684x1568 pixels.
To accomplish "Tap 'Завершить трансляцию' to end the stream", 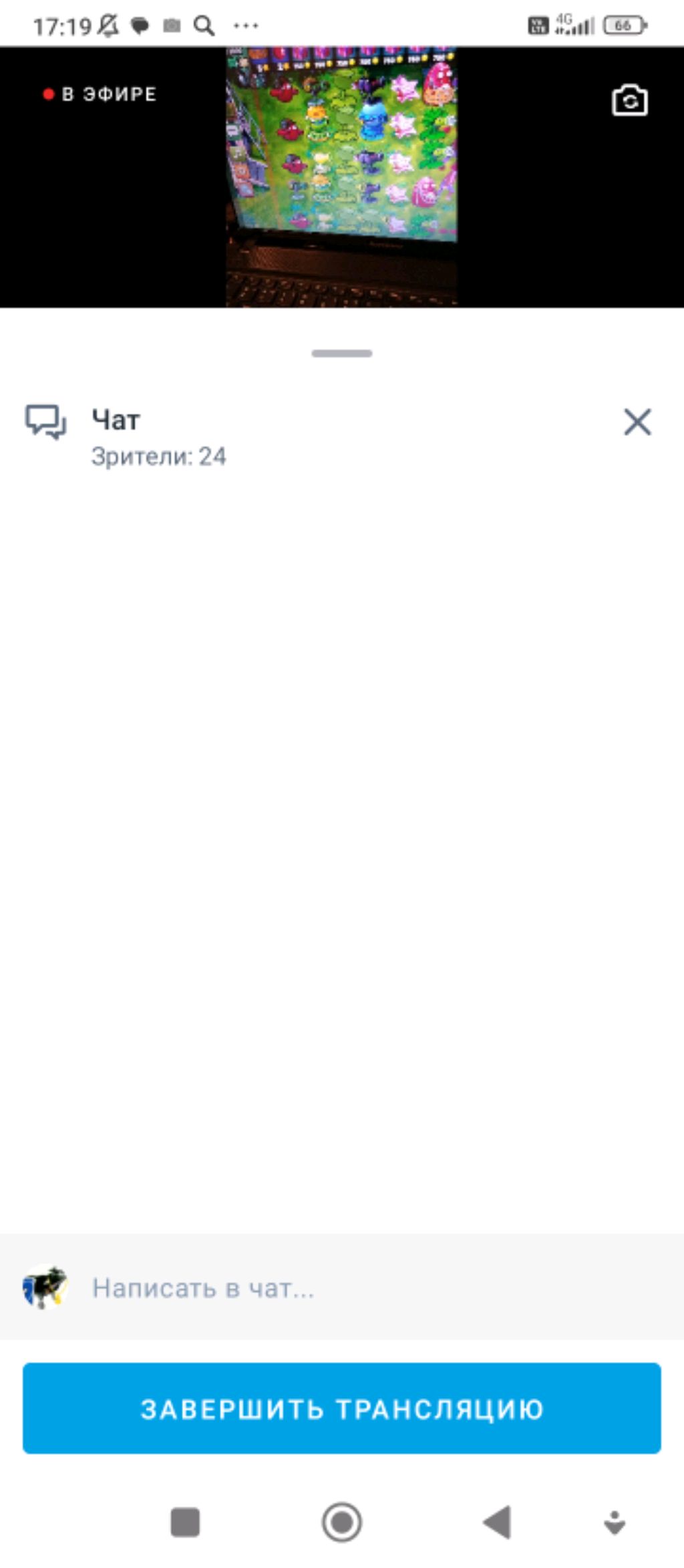I will [x=342, y=1408].
